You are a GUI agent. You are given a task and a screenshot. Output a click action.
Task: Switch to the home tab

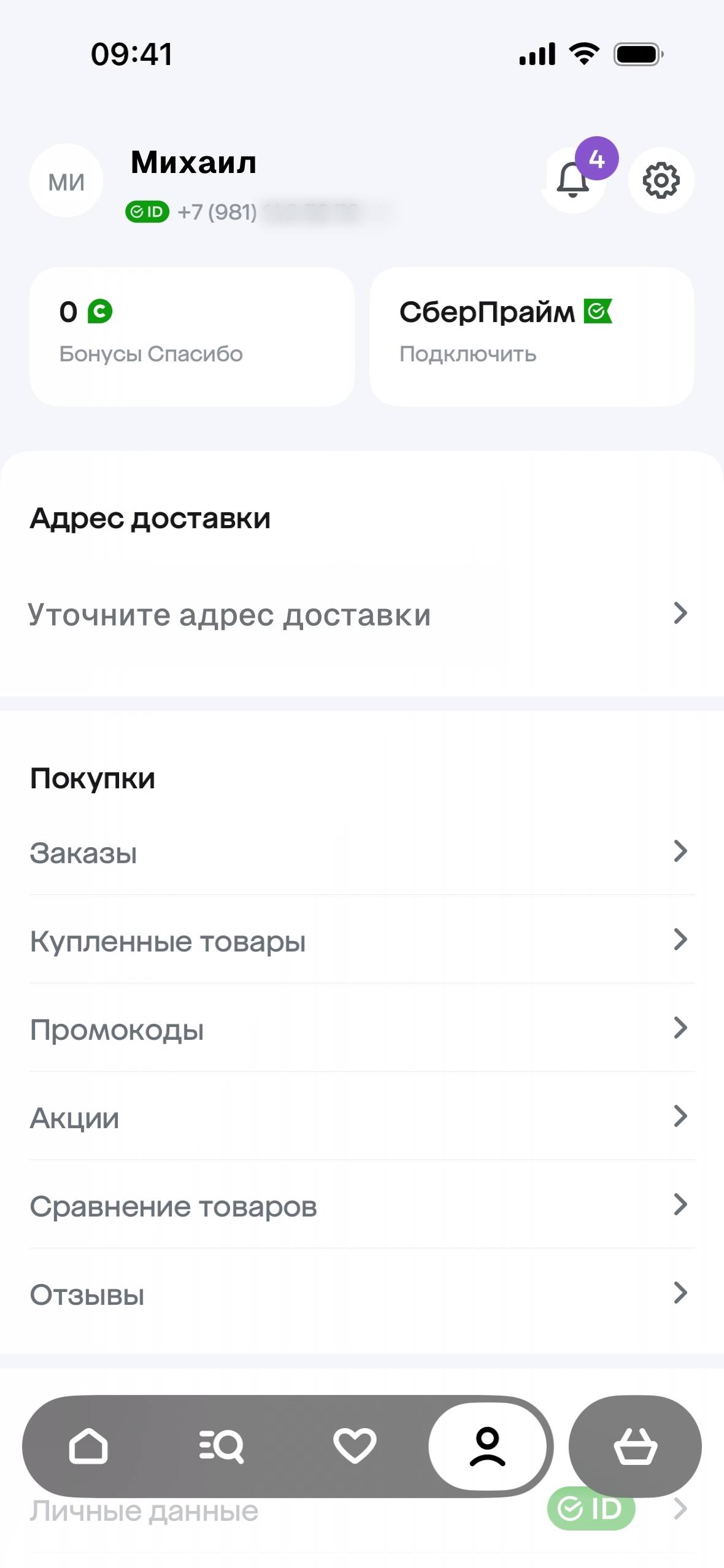tap(88, 1446)
